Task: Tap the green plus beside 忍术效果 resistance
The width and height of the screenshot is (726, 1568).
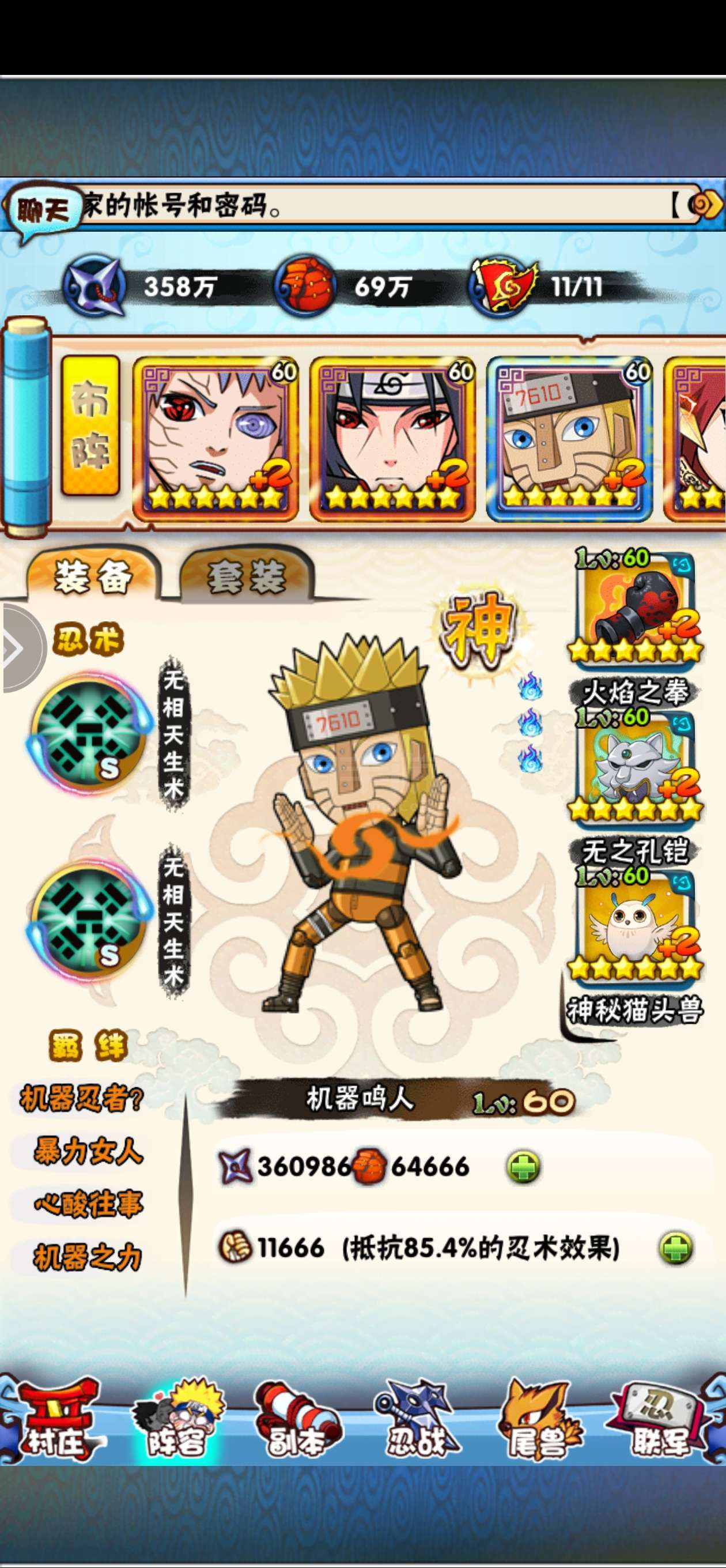Action: (675, 1249)
